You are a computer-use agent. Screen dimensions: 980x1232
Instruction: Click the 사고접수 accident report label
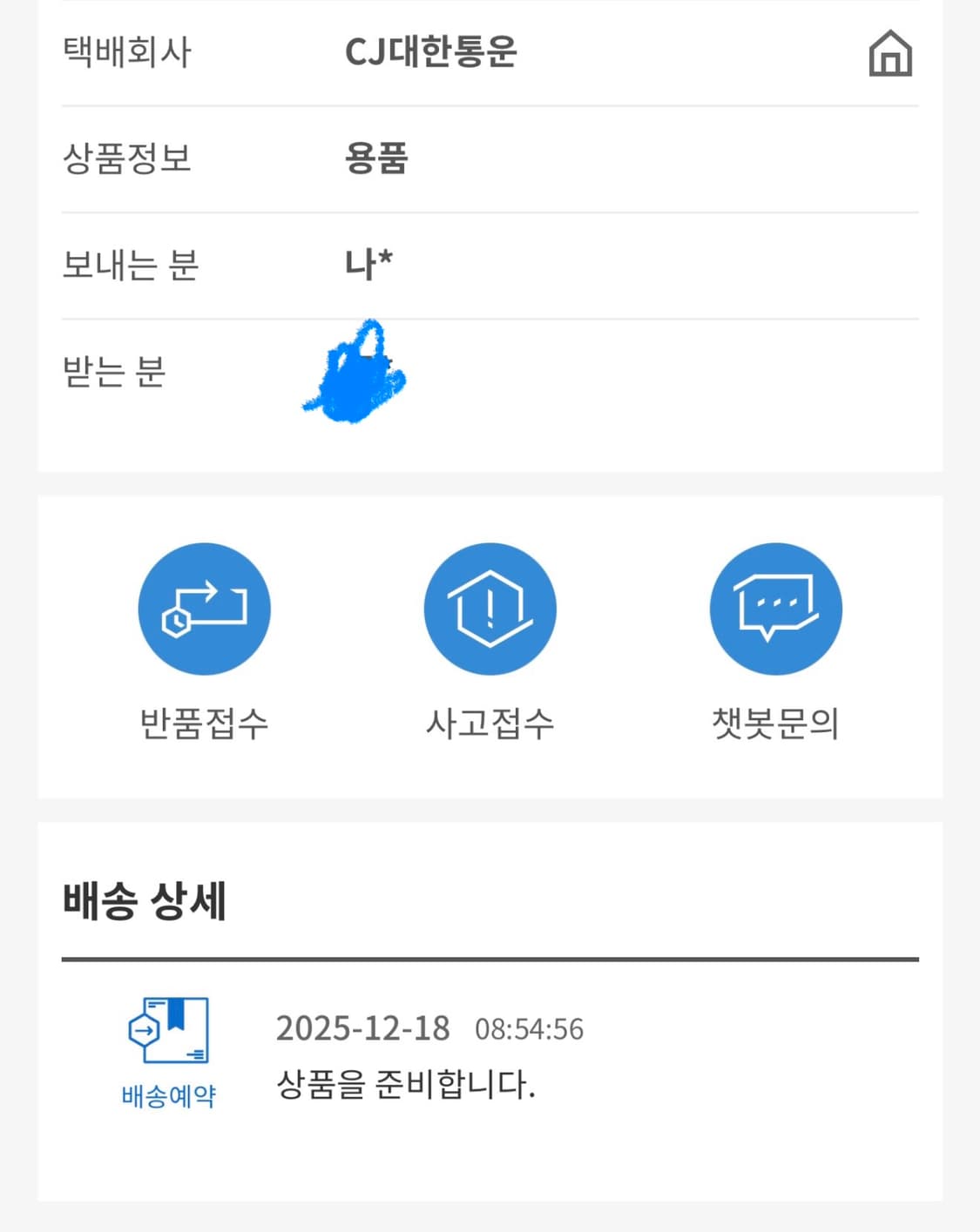[490, 721]
